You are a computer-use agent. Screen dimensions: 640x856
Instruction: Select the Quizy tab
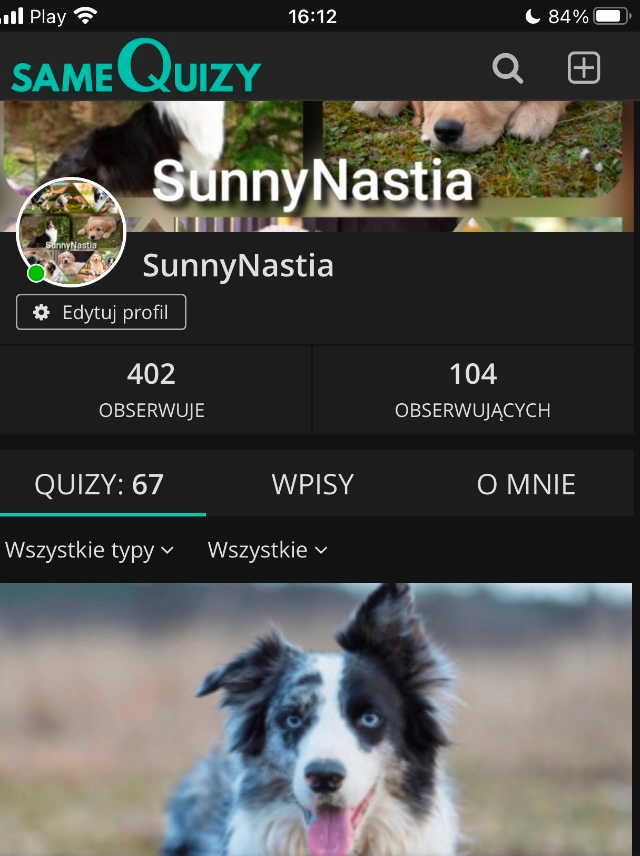click(x=99, y=485)
